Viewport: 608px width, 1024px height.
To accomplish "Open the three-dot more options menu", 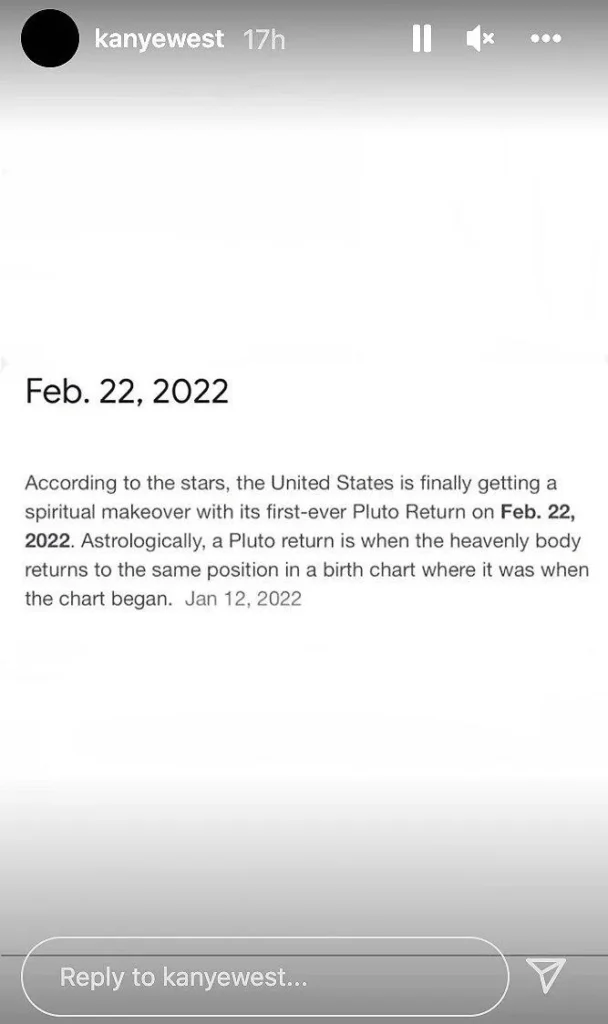I will click(546, 39).
